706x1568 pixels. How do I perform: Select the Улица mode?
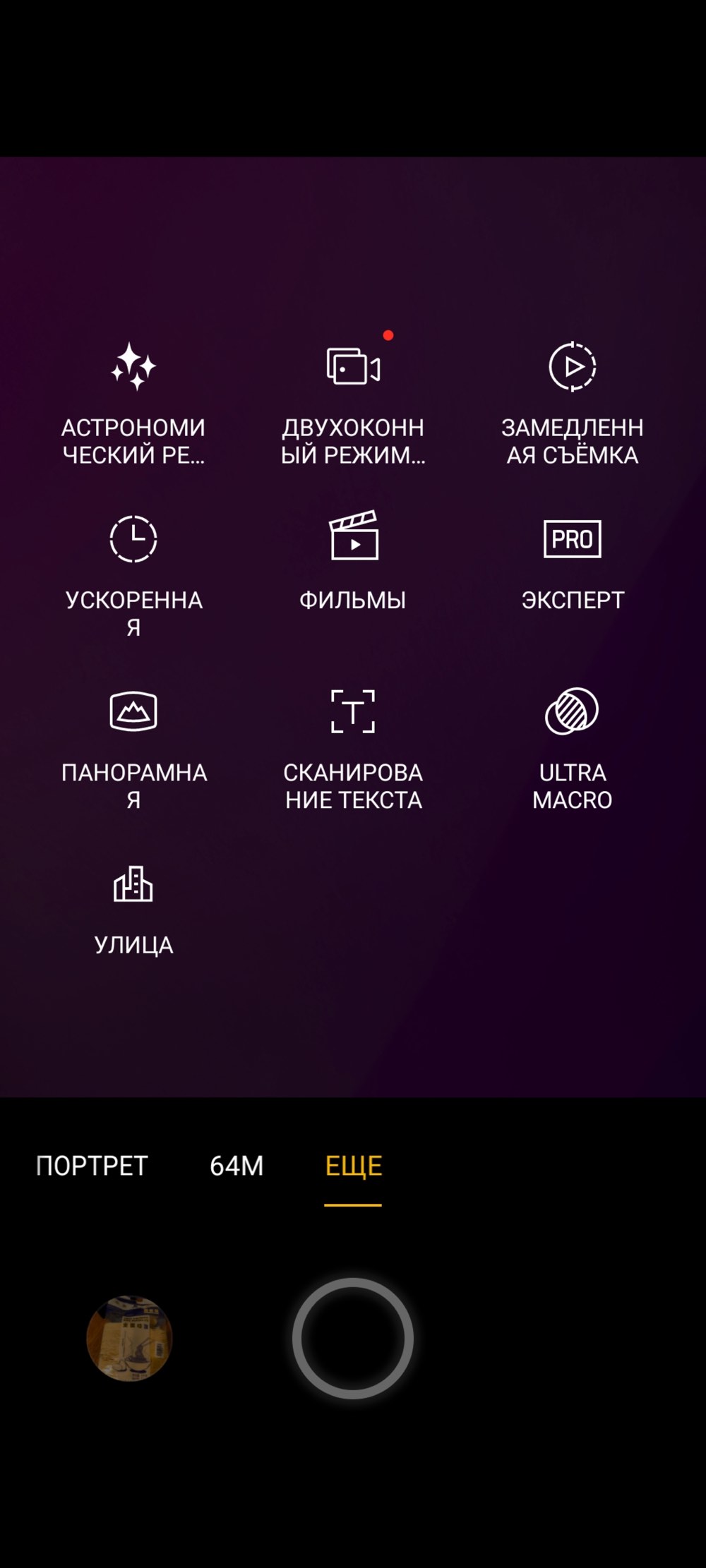(133, 910)
